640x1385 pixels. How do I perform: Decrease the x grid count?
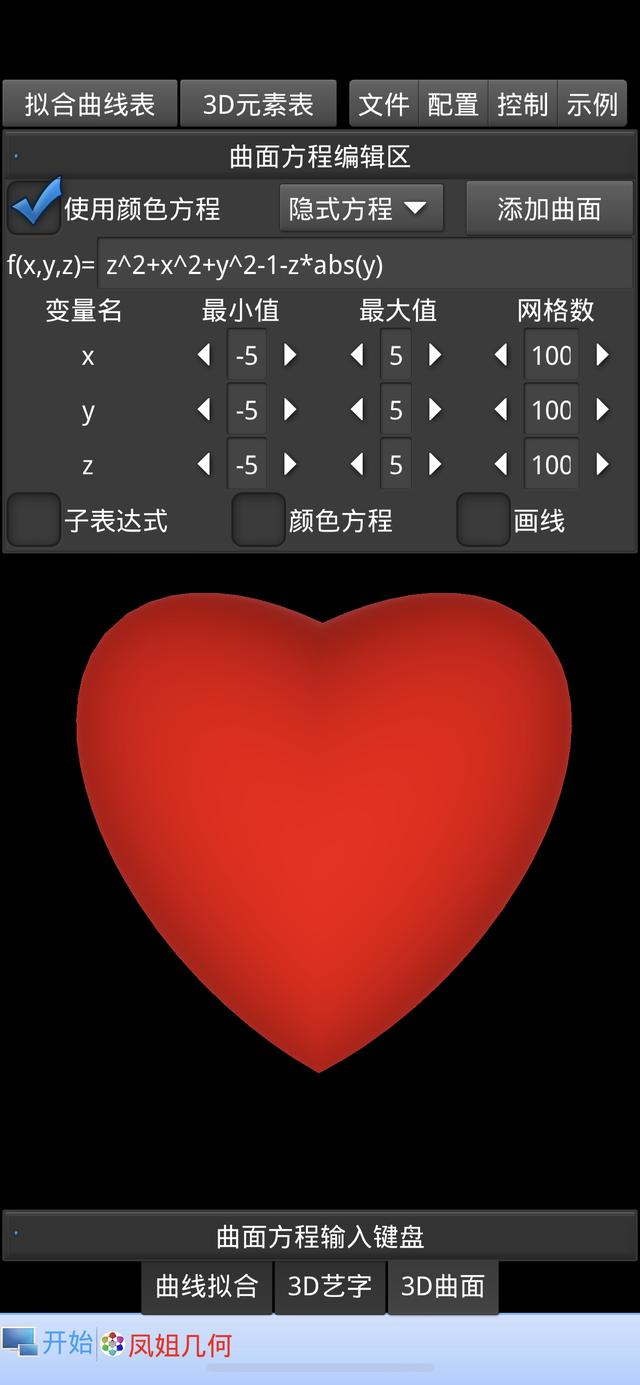pyautogui.click(x=502, y=355)
